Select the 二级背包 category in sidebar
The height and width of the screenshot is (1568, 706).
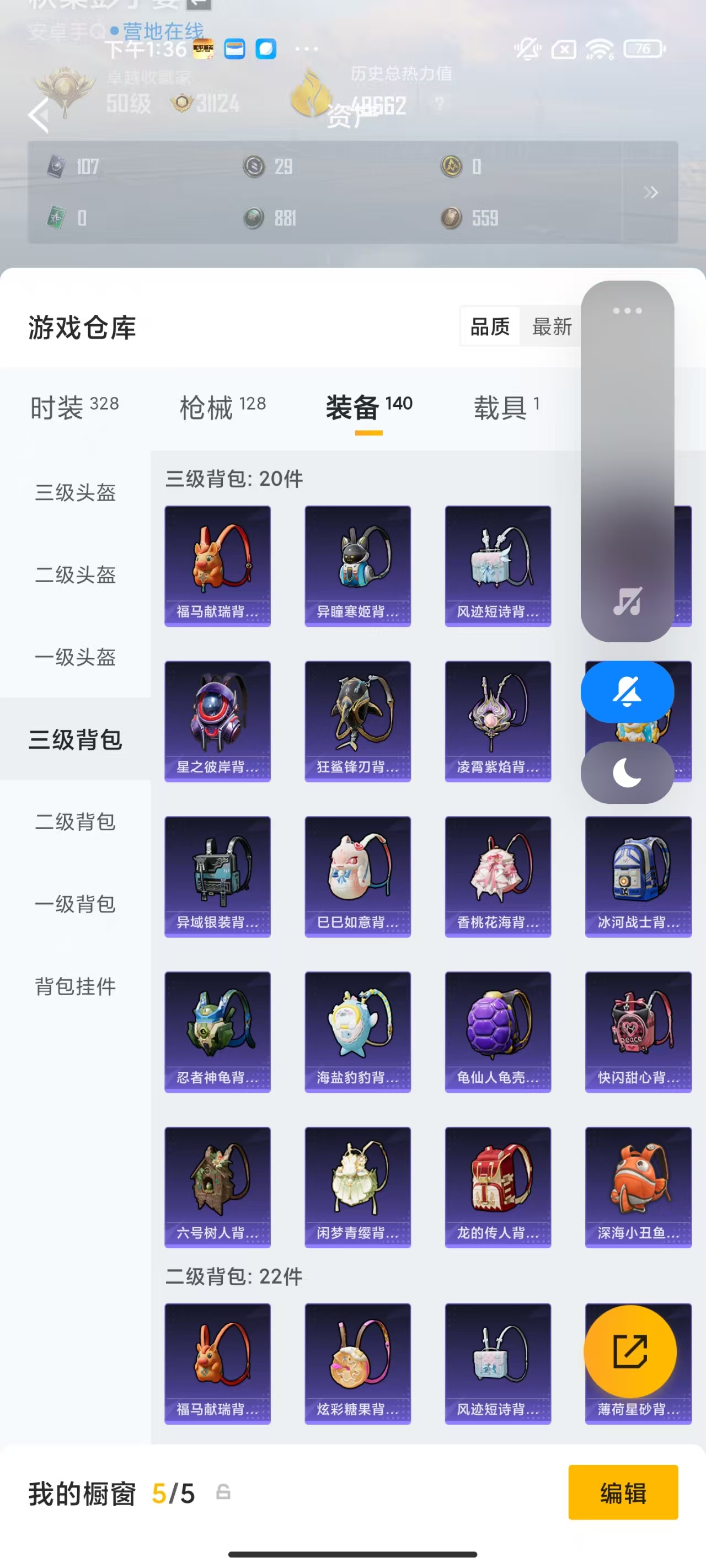[76, 823]
